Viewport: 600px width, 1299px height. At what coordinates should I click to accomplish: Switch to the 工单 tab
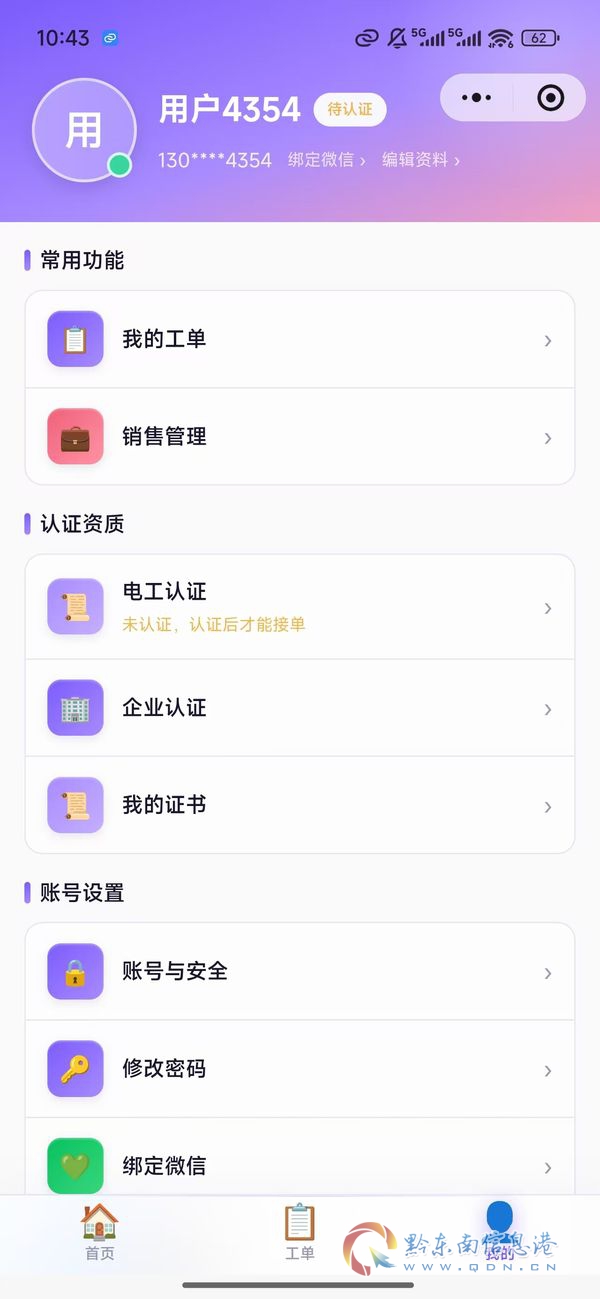[x=300, y=1232]
